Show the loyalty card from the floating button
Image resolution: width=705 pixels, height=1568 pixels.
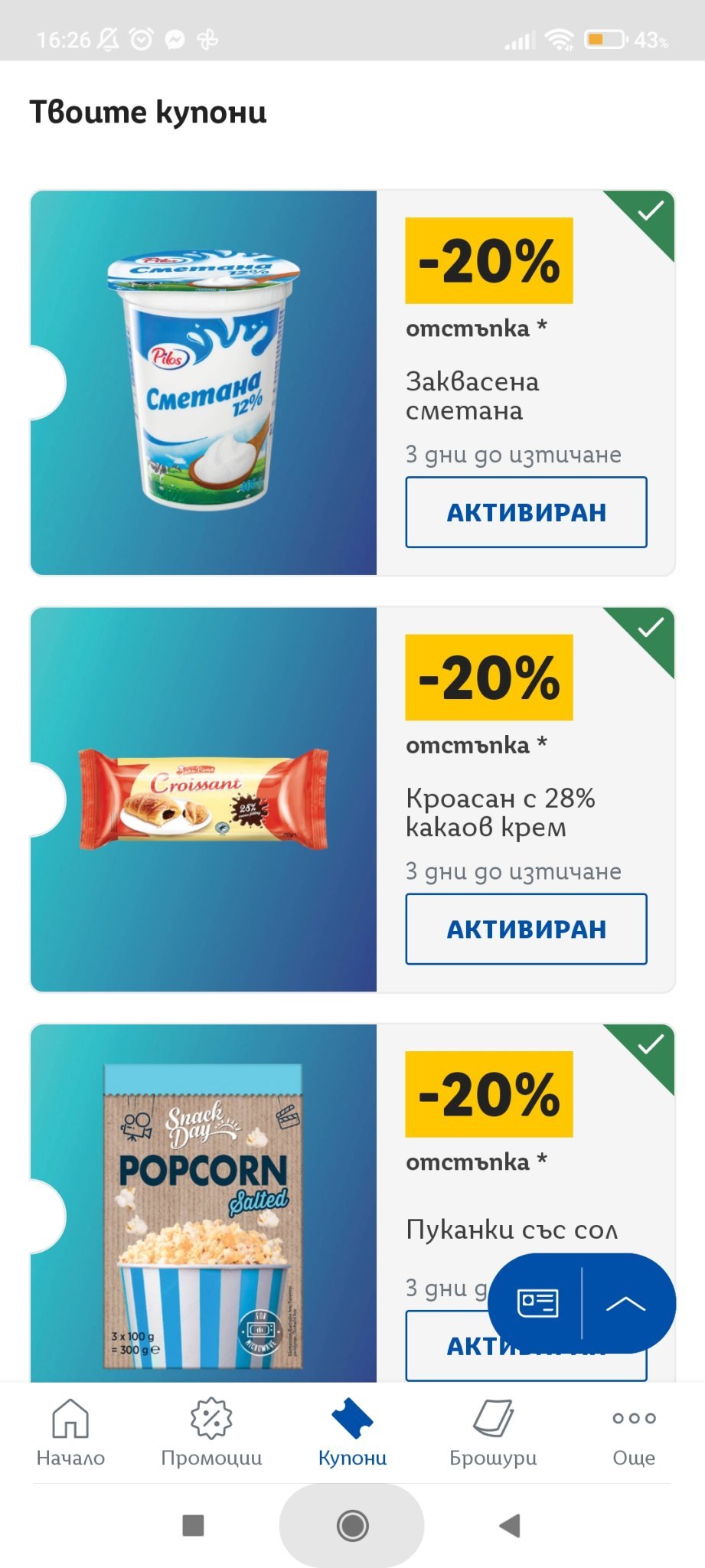(x=538, y=1302)
